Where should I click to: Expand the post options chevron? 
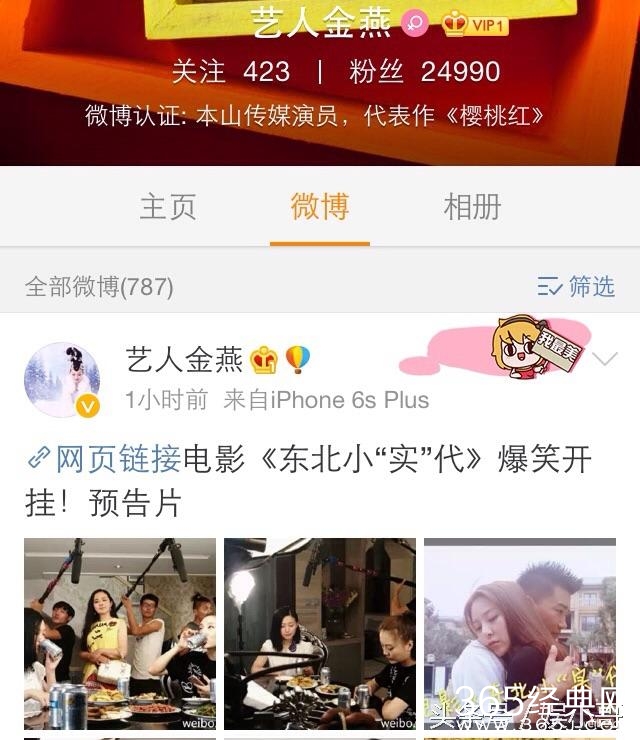(605, 359)
